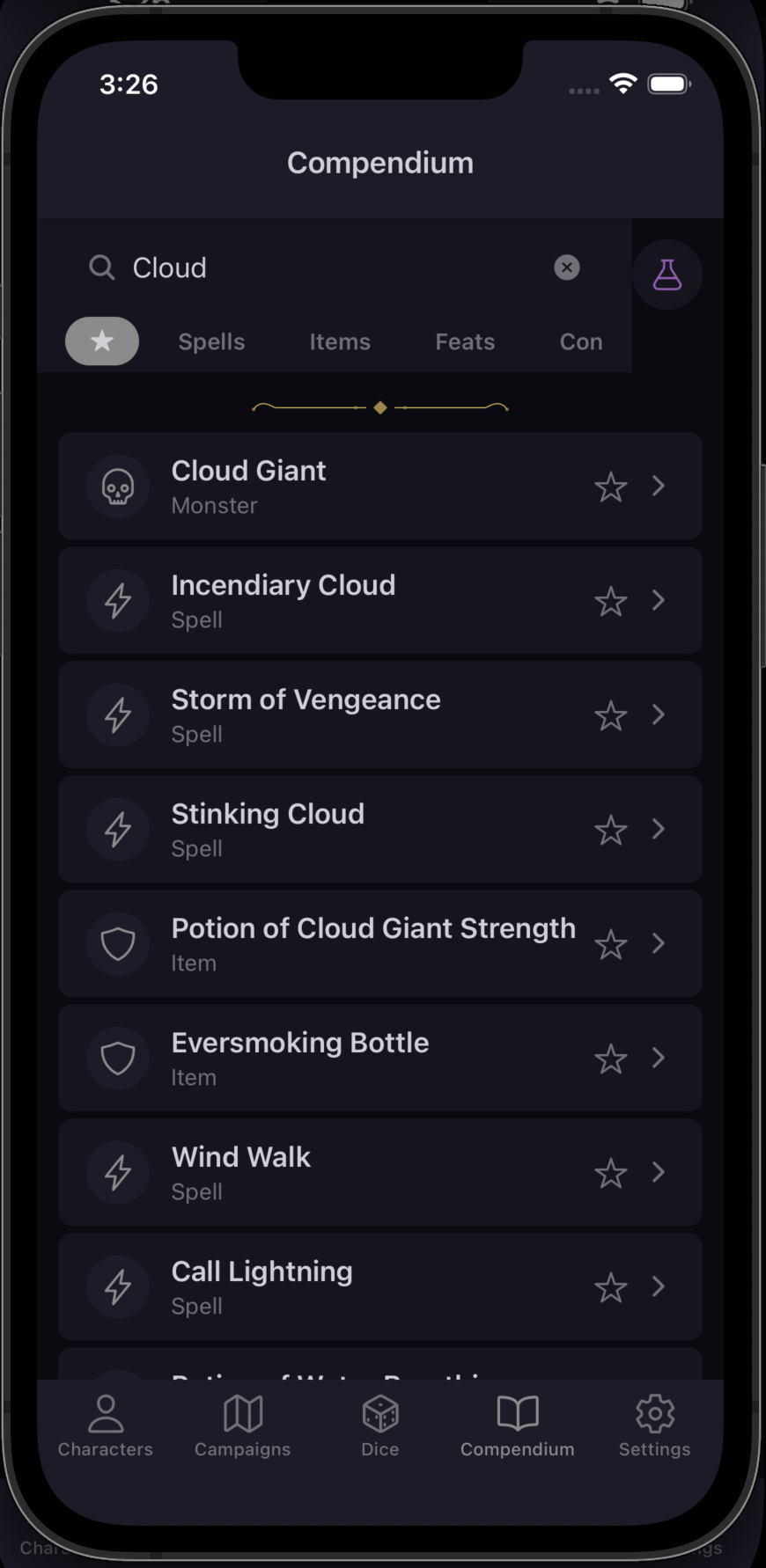The image size is (766, 1568).
Task: Expand the Storm of Vengeance entry
Action: coord(658,714)
